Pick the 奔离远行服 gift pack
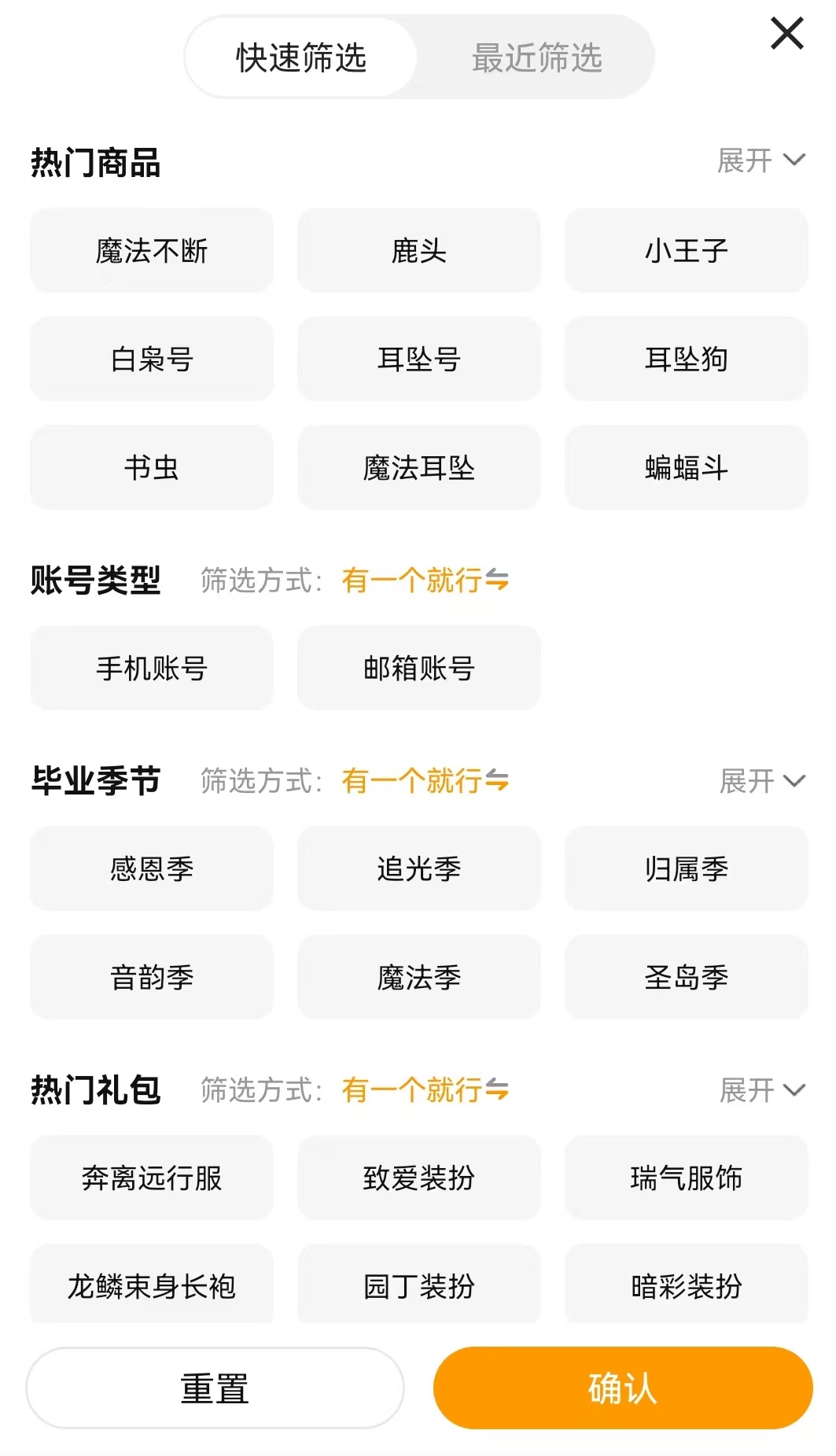Viewport: 836px width, 1456px height. tap(152, 1178)
